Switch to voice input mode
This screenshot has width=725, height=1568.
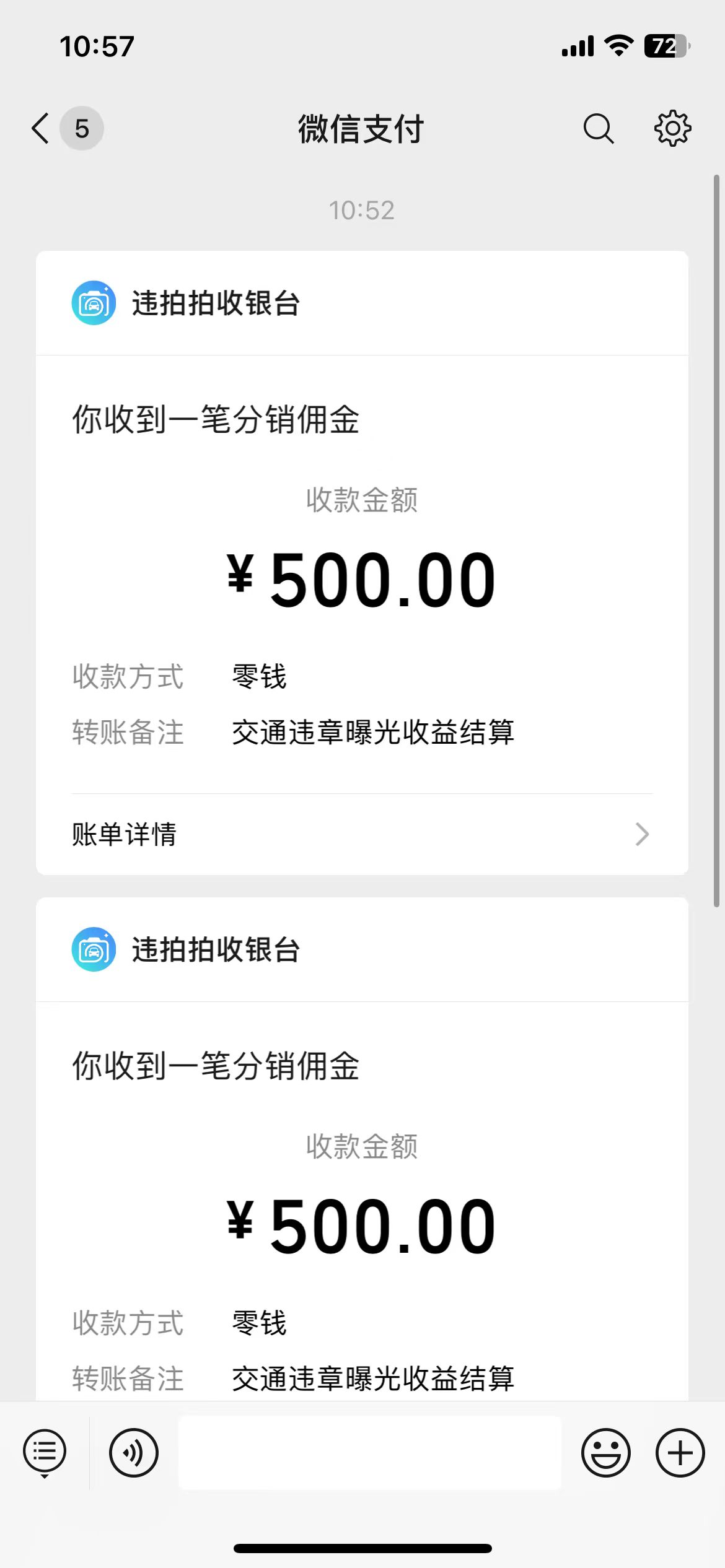[x=134, y=1452]
